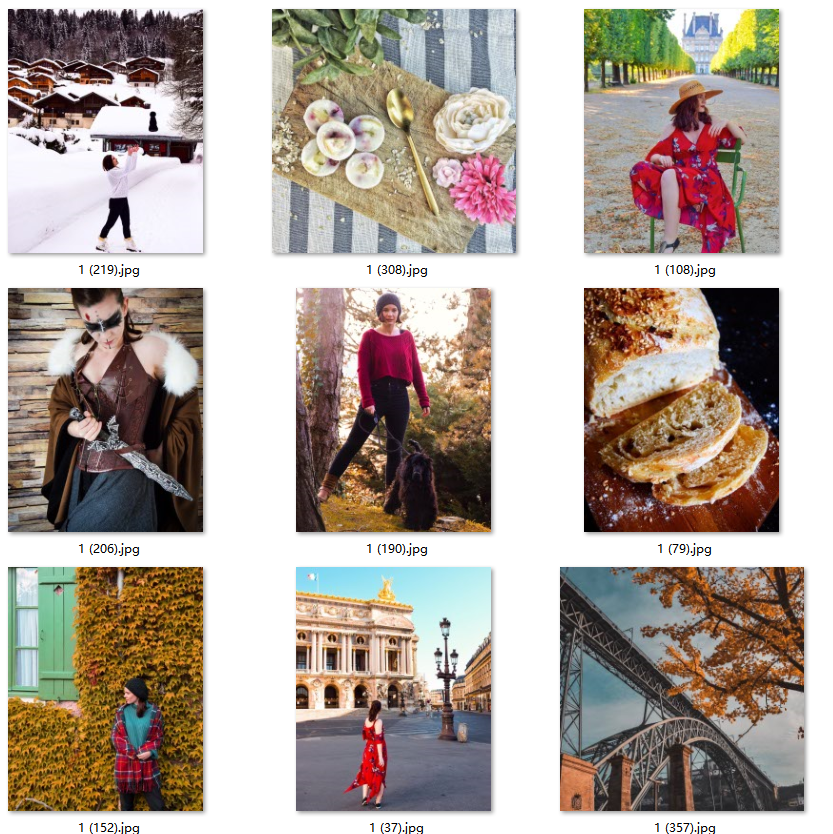View the picture 1 (190).jpg
833x834 pixels.
[x=393, y=410]
